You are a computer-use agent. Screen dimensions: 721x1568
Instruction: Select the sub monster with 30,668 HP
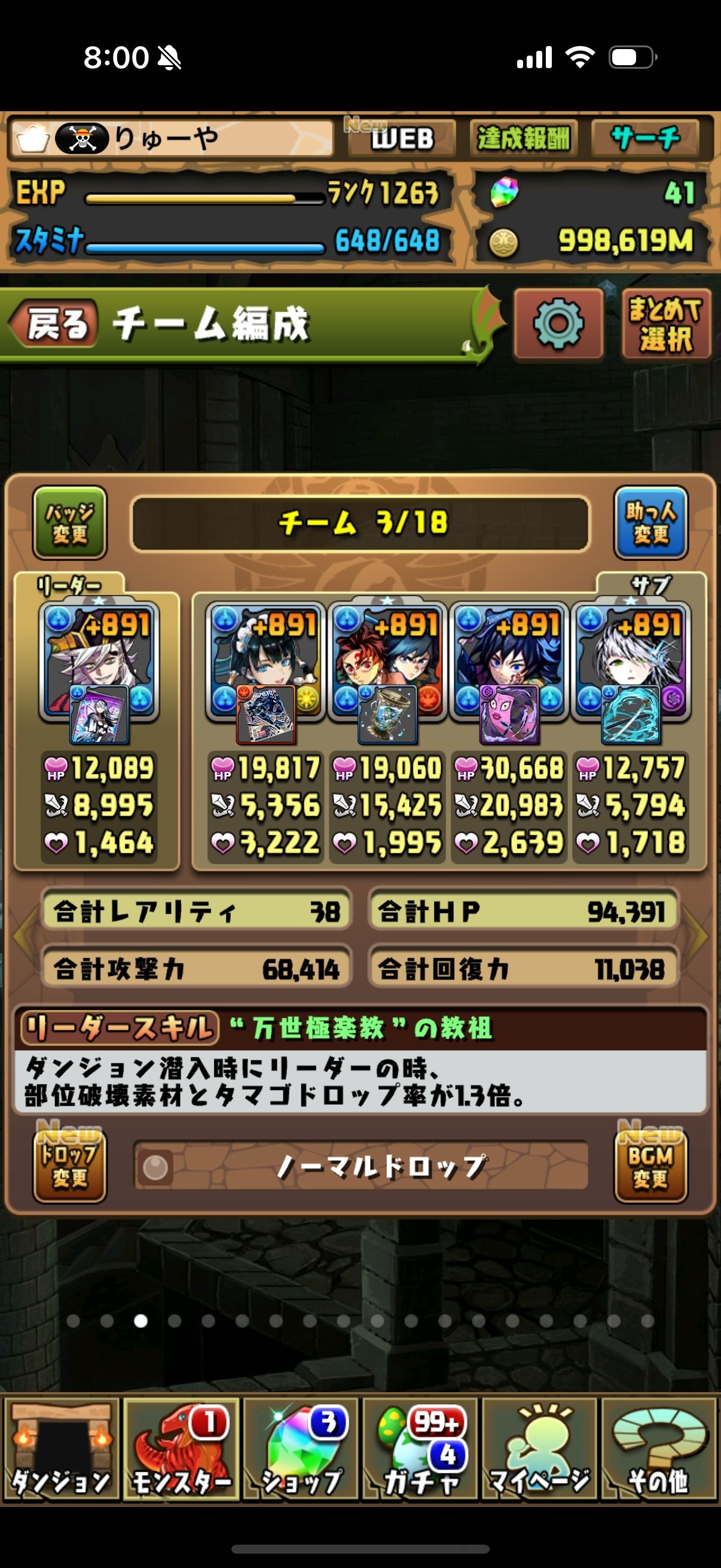509,663
